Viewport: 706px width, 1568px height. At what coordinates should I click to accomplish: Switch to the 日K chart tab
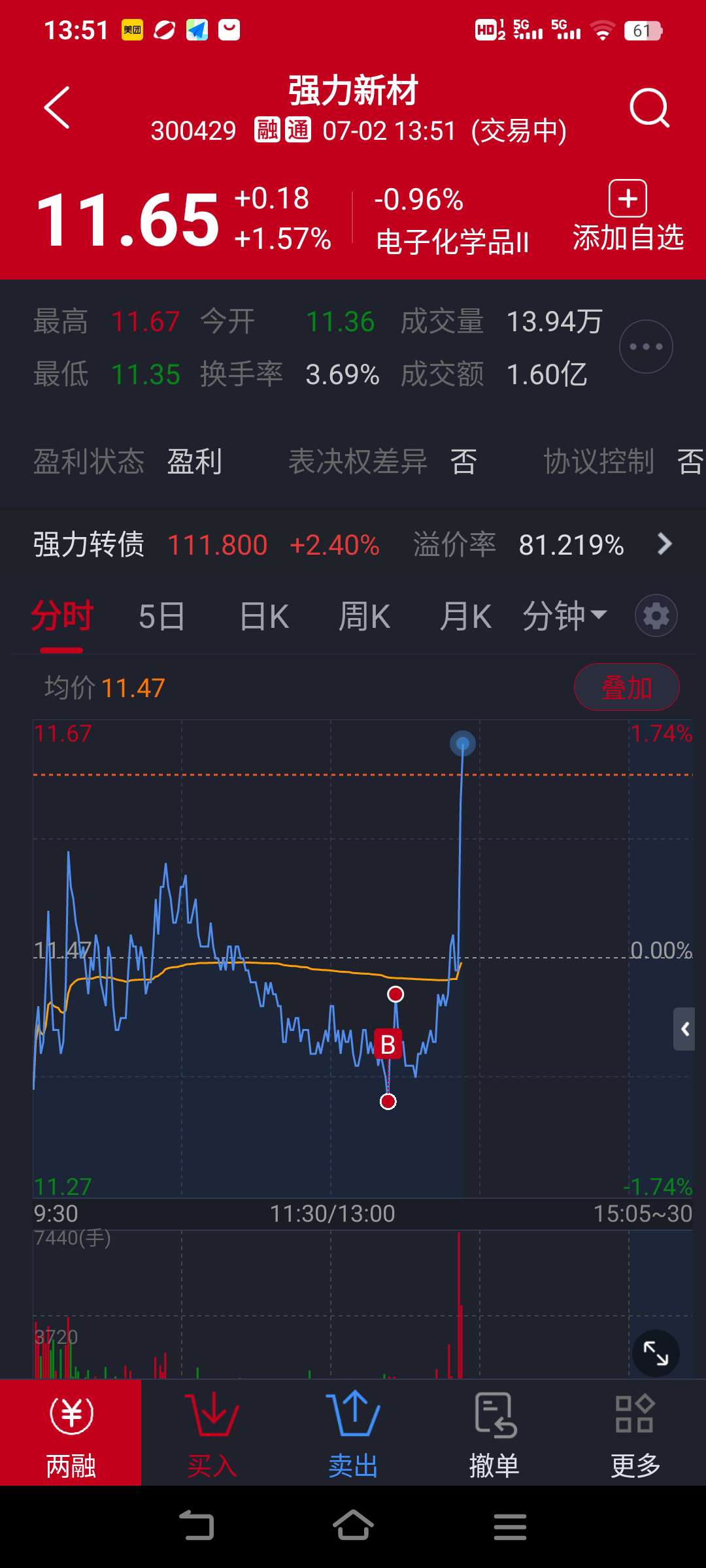point(264,616)
